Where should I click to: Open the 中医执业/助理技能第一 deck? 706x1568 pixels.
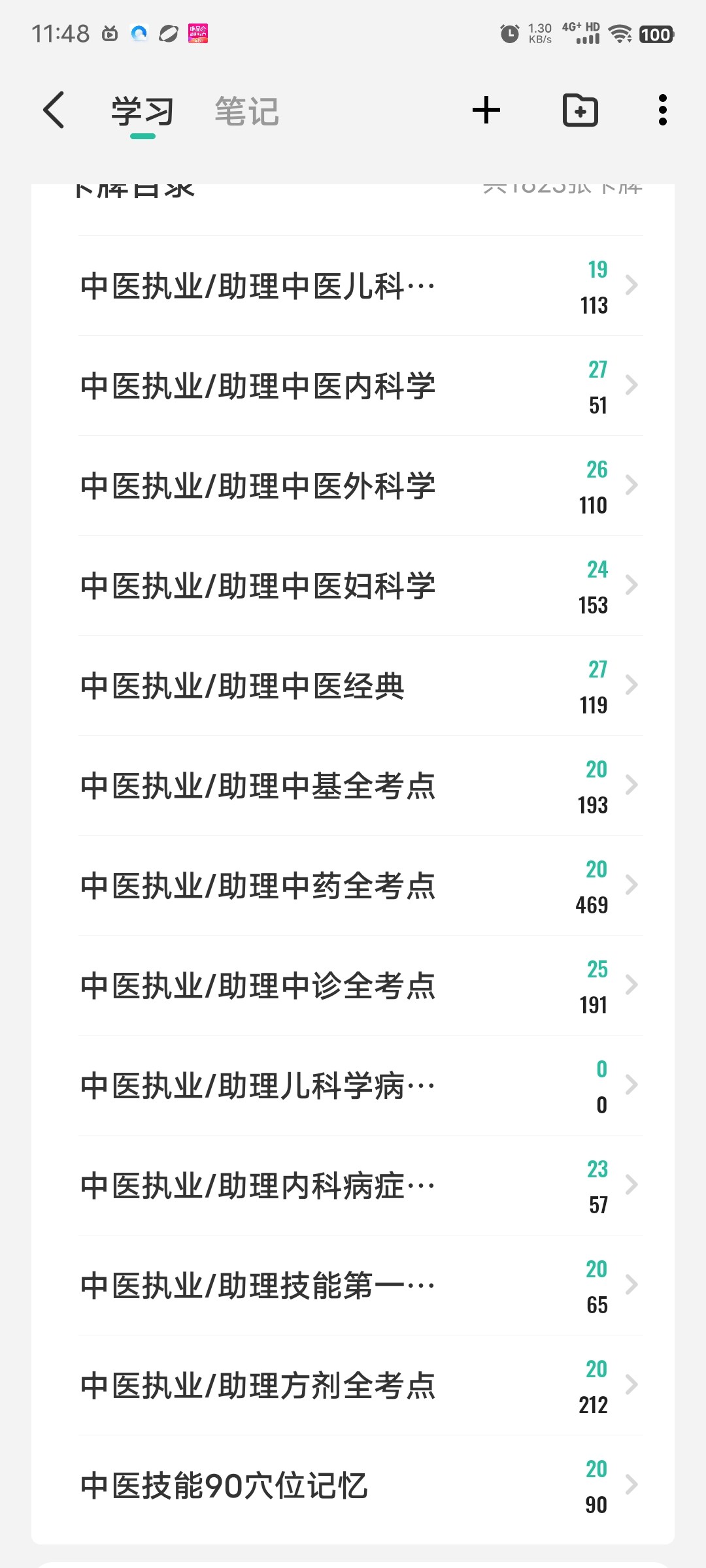[361, 1285]
